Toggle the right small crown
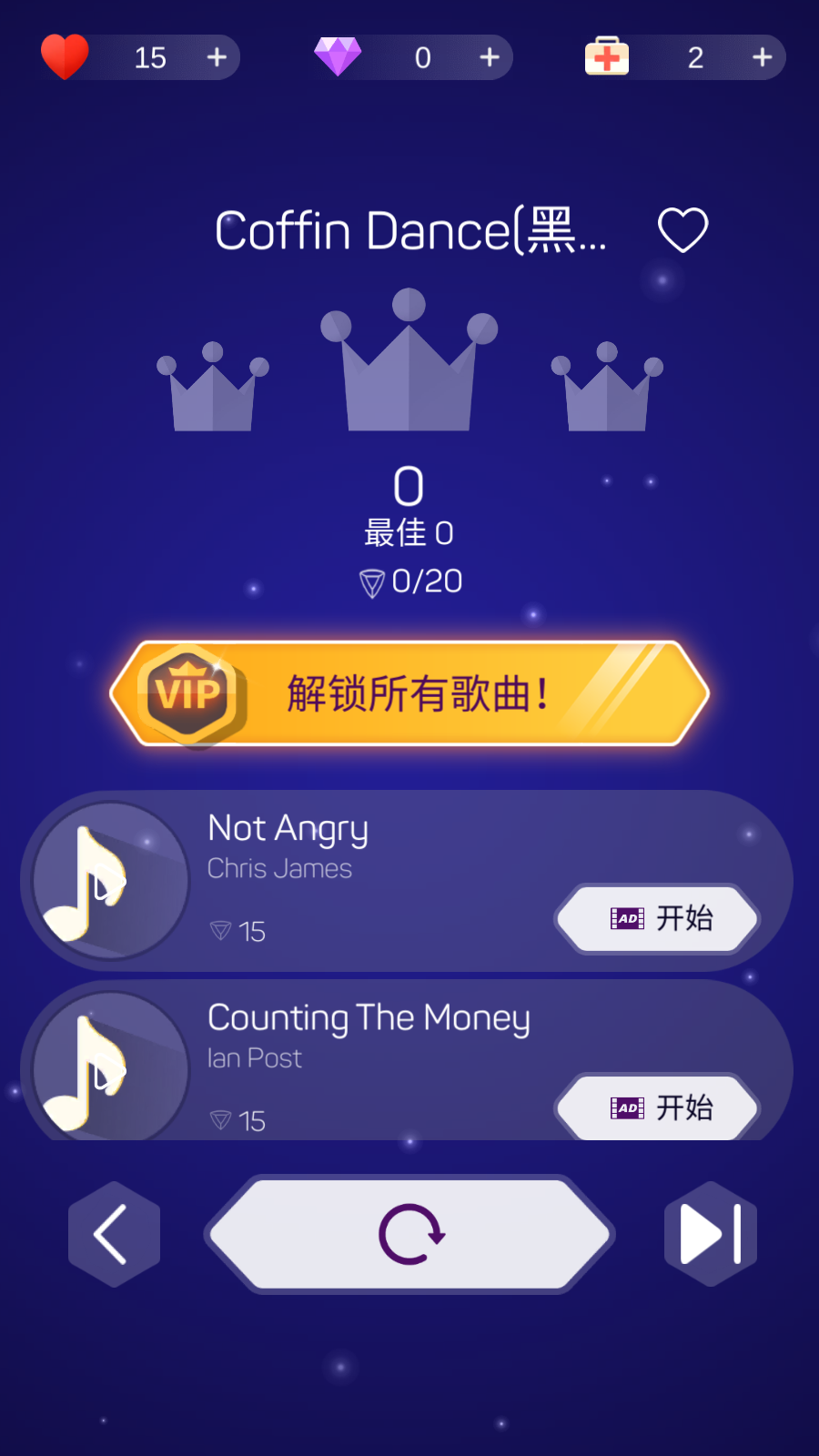819x1456 pixels. coord(605,387)
